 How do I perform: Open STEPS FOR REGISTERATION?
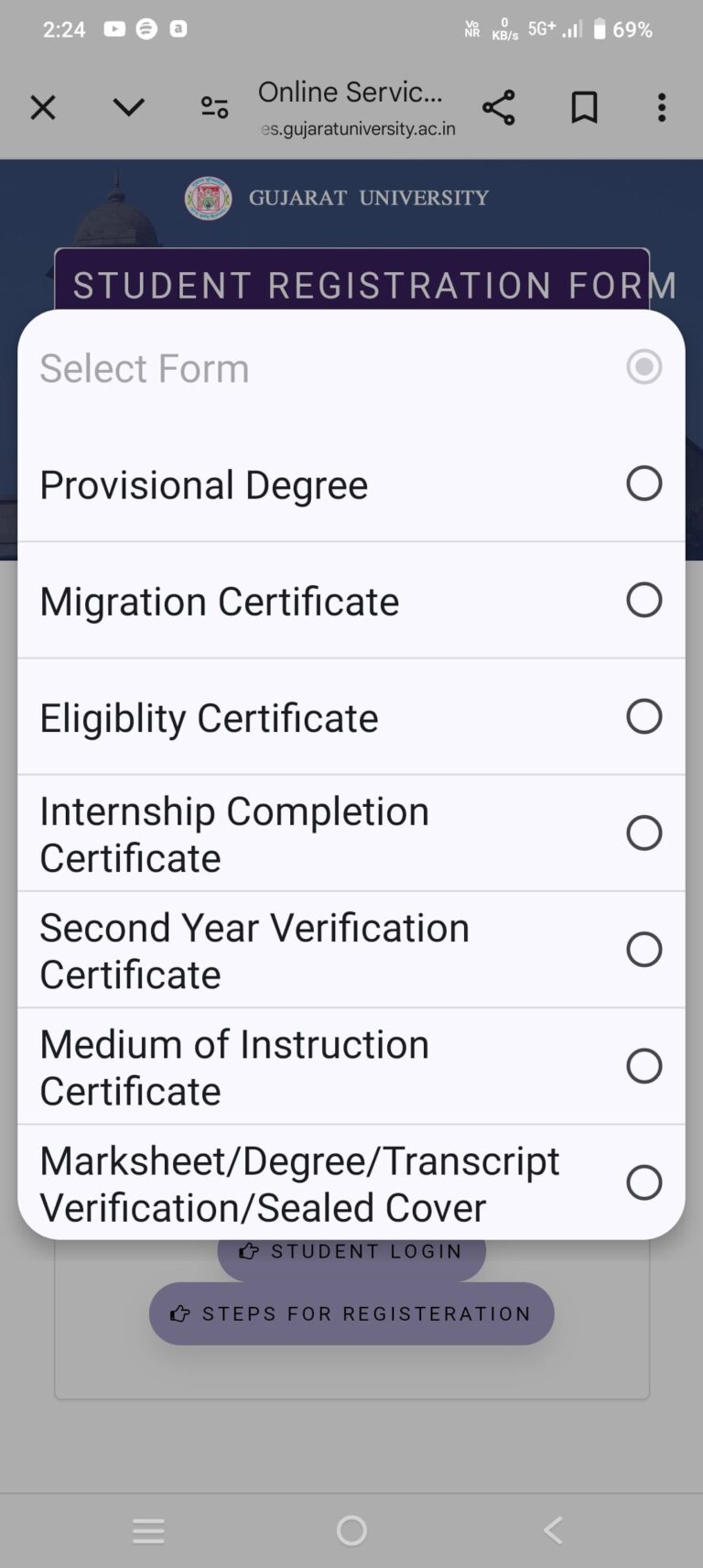351,1313
